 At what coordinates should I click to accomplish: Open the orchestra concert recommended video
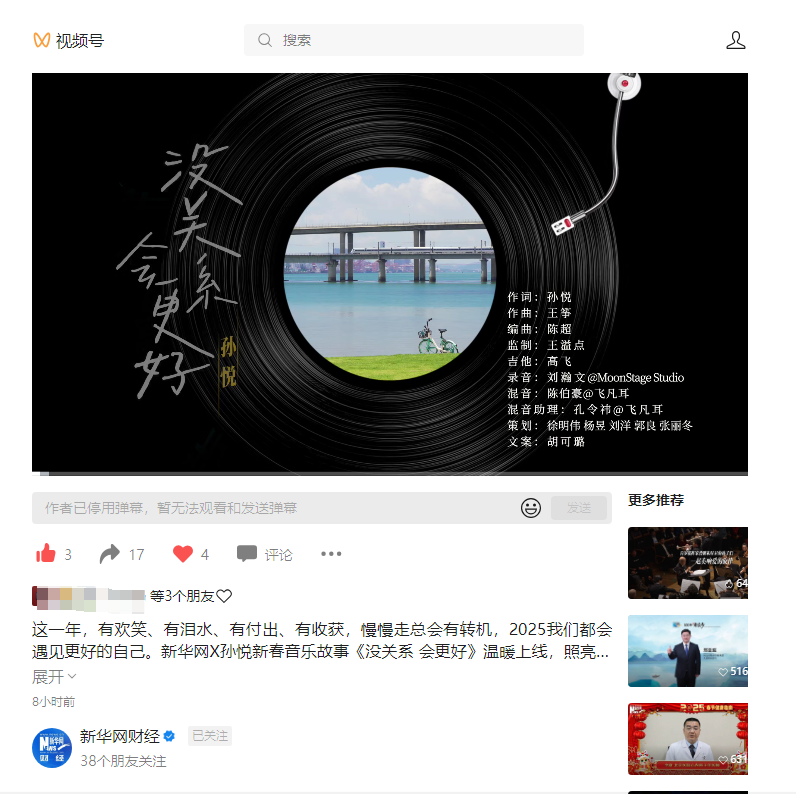tap(688, 563)
